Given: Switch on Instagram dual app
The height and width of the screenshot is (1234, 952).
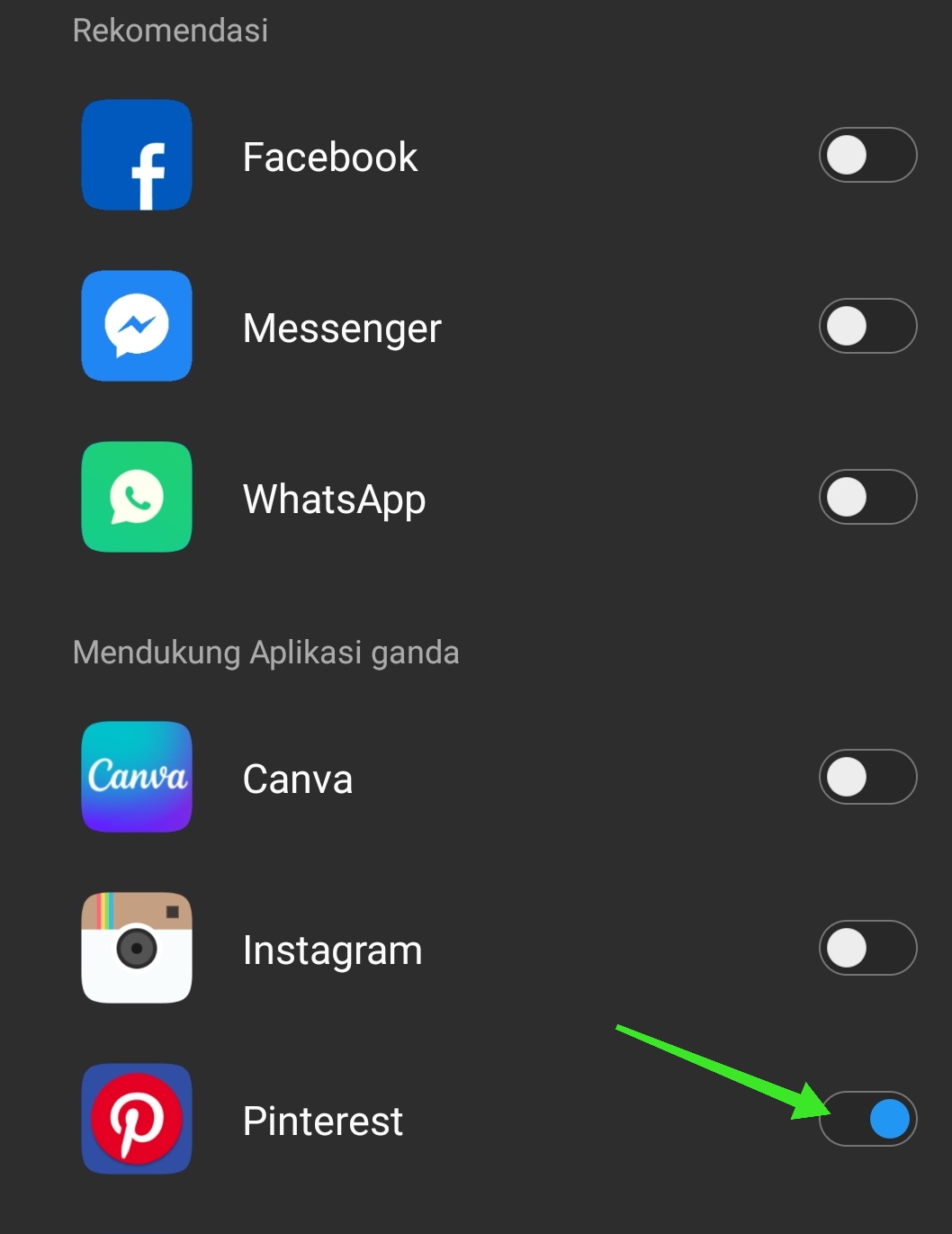Looking at the screenshot, I should click(867, 948).
